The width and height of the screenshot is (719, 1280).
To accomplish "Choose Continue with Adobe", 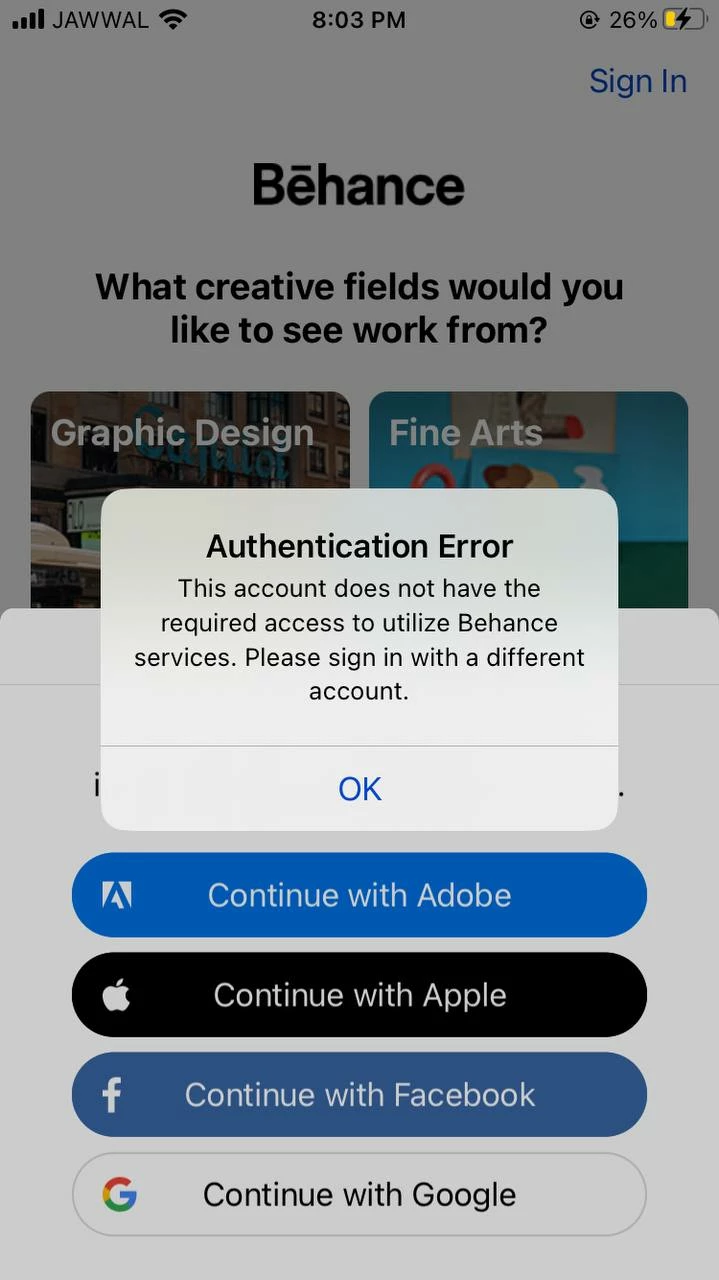I will pos(359,895).
